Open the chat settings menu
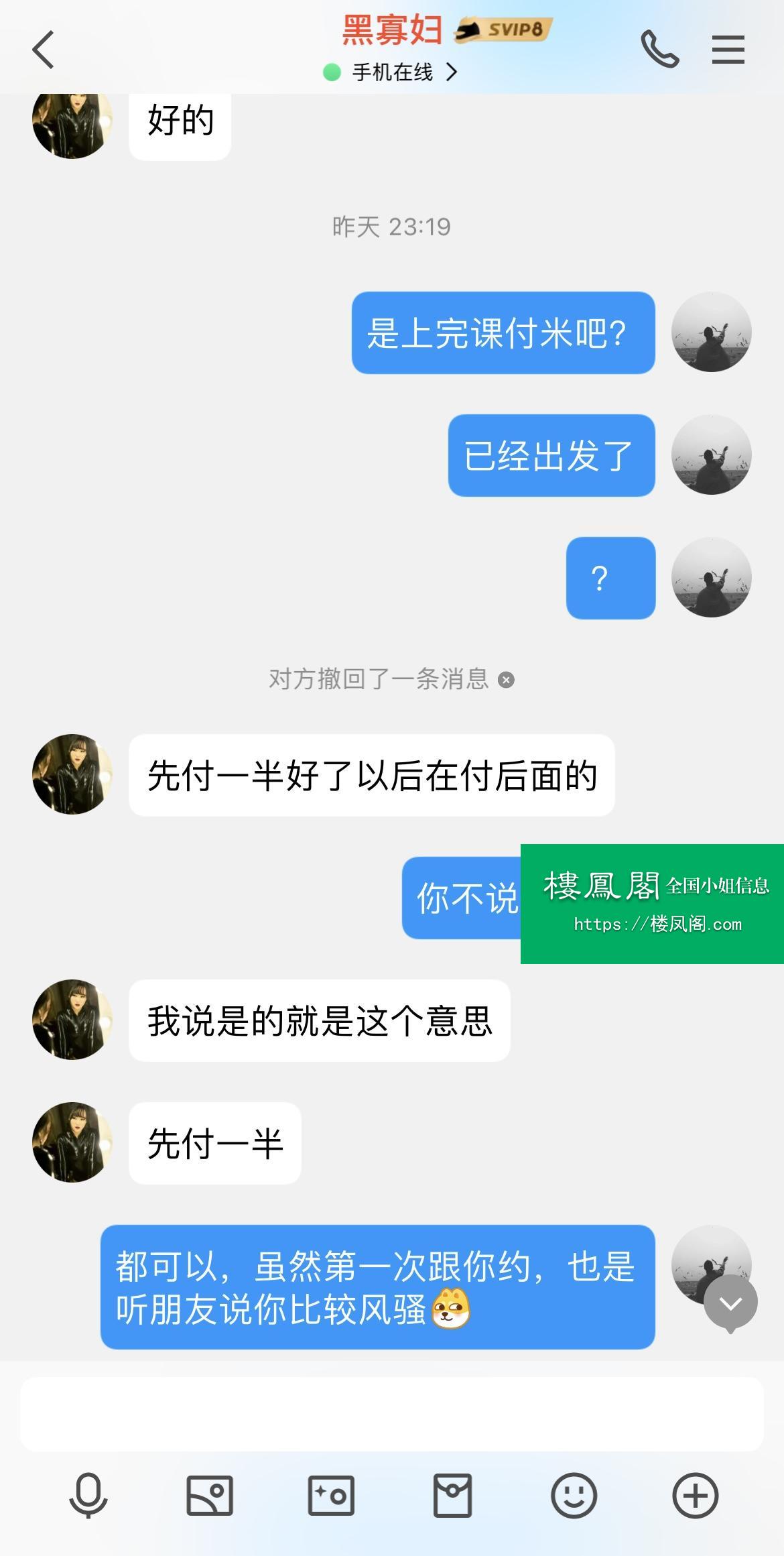 728,50
